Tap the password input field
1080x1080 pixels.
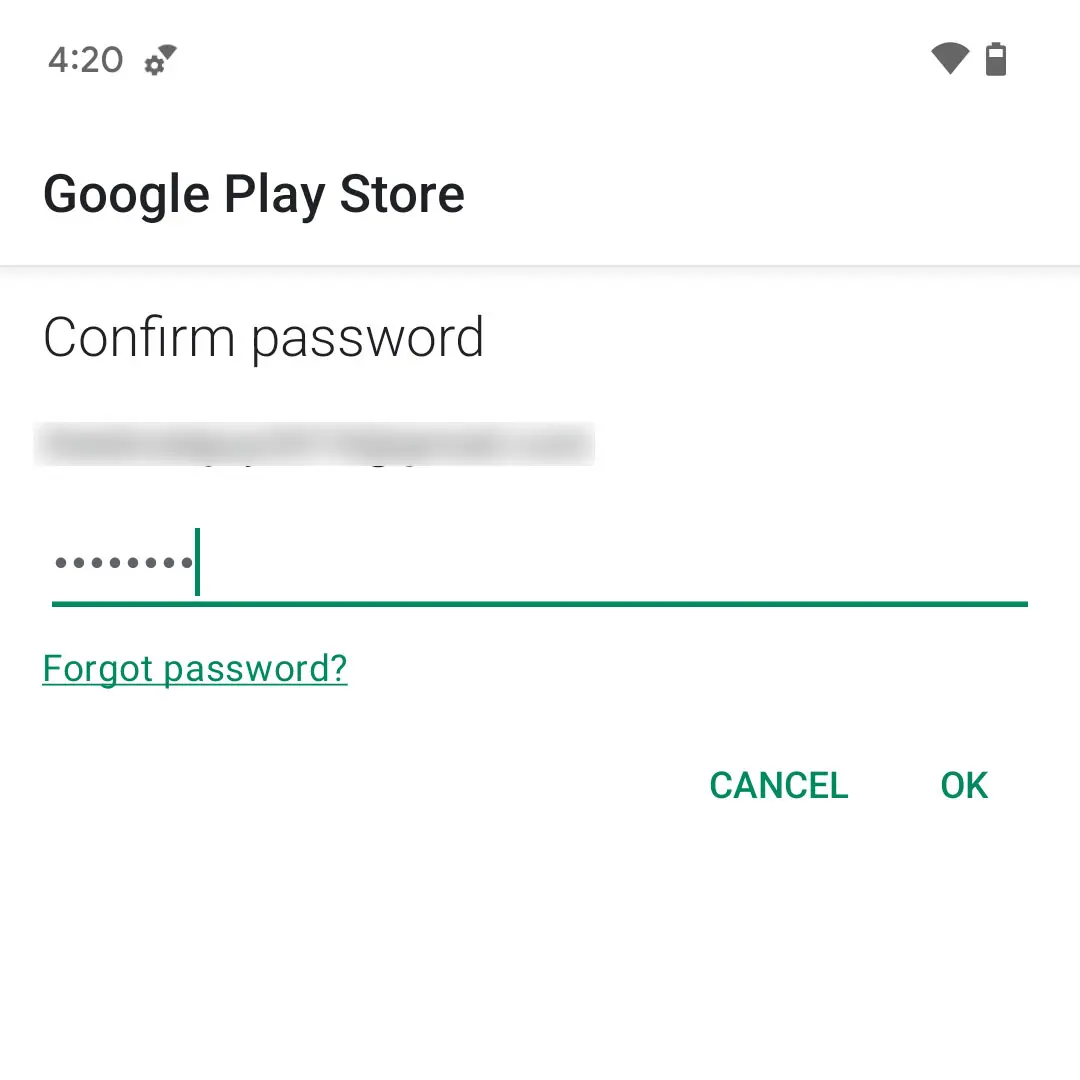point(540,564)
